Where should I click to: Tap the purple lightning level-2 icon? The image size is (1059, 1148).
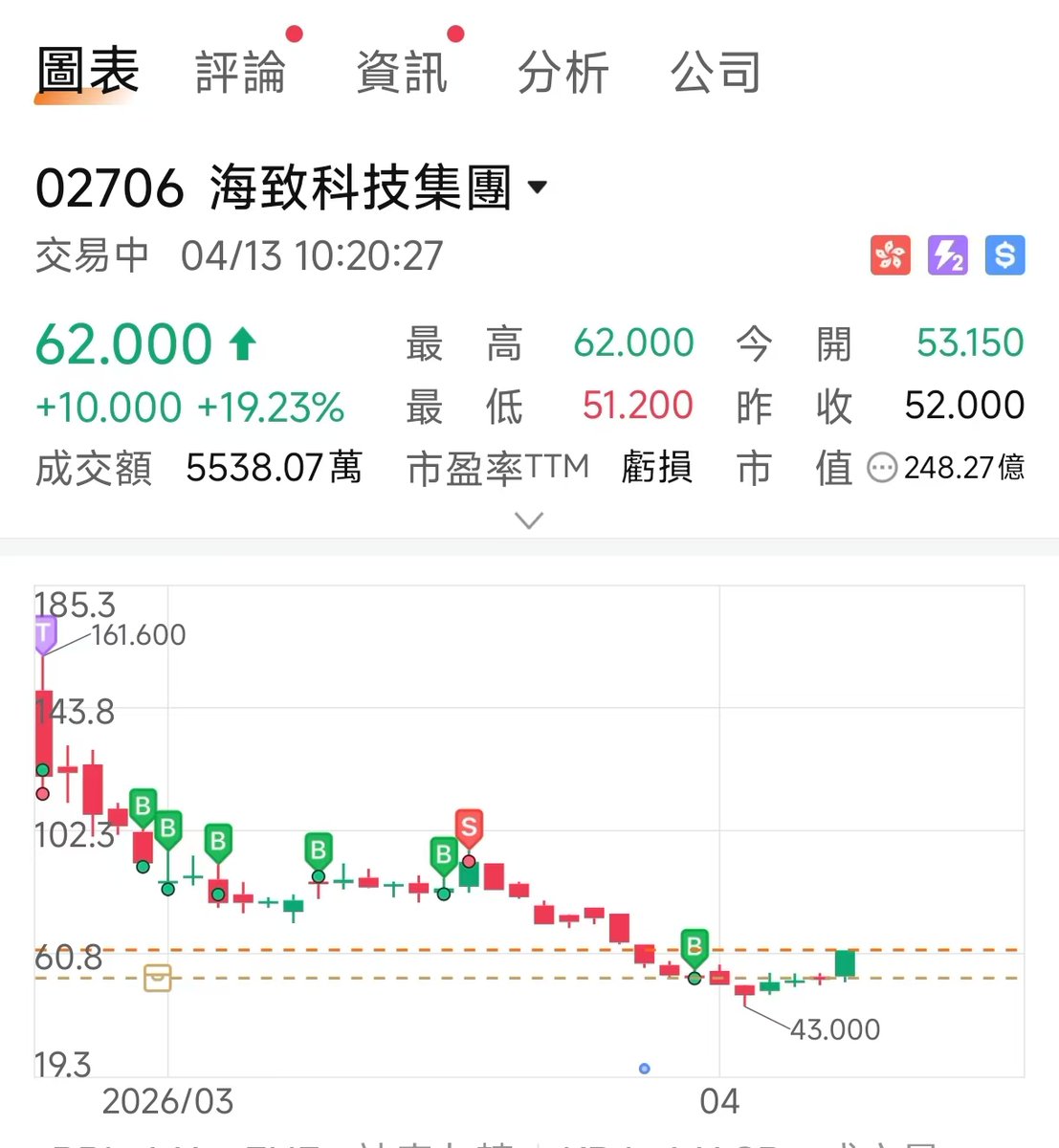(947, 255)
